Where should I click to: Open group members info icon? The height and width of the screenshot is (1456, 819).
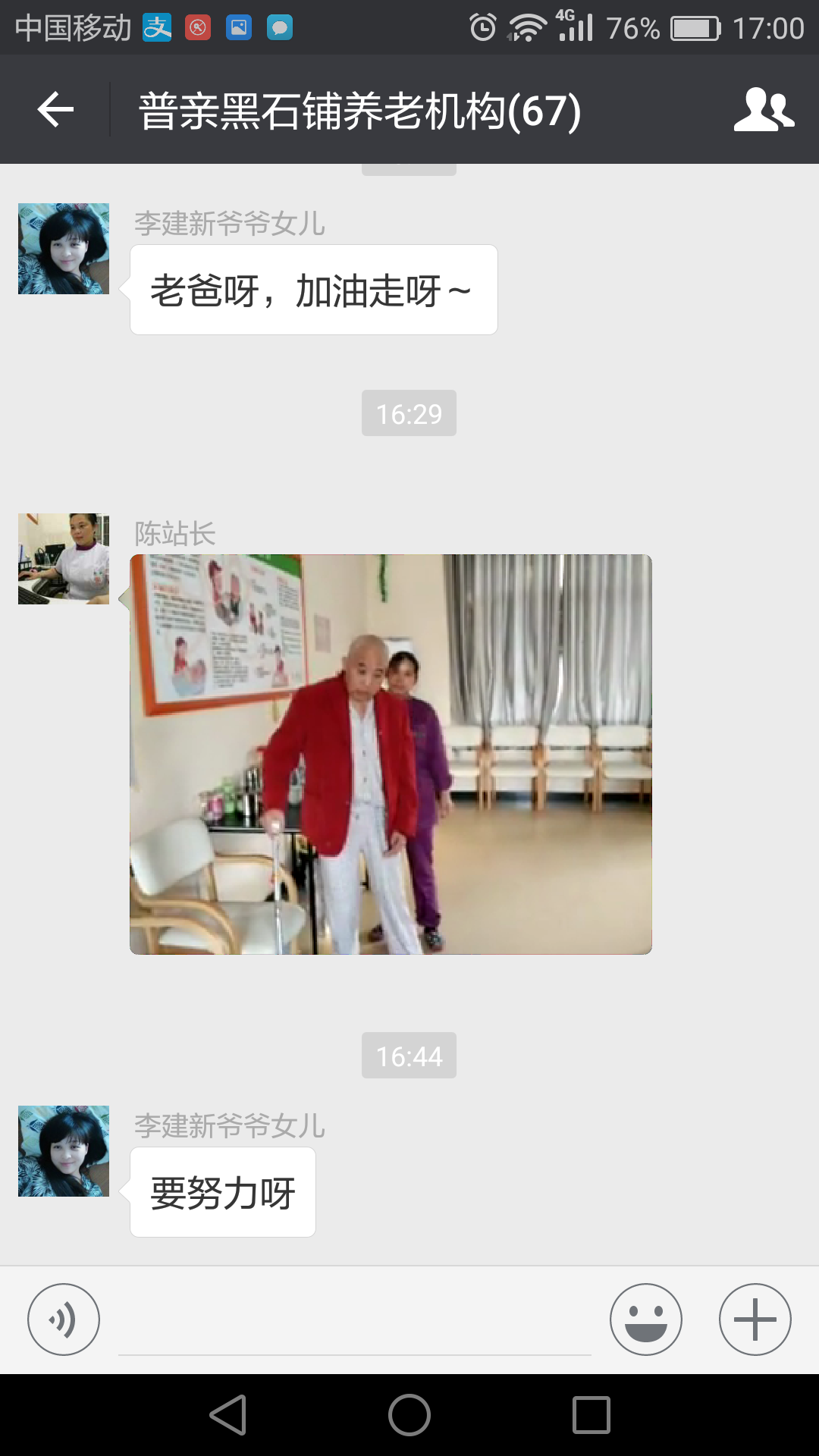click(763, 110)
